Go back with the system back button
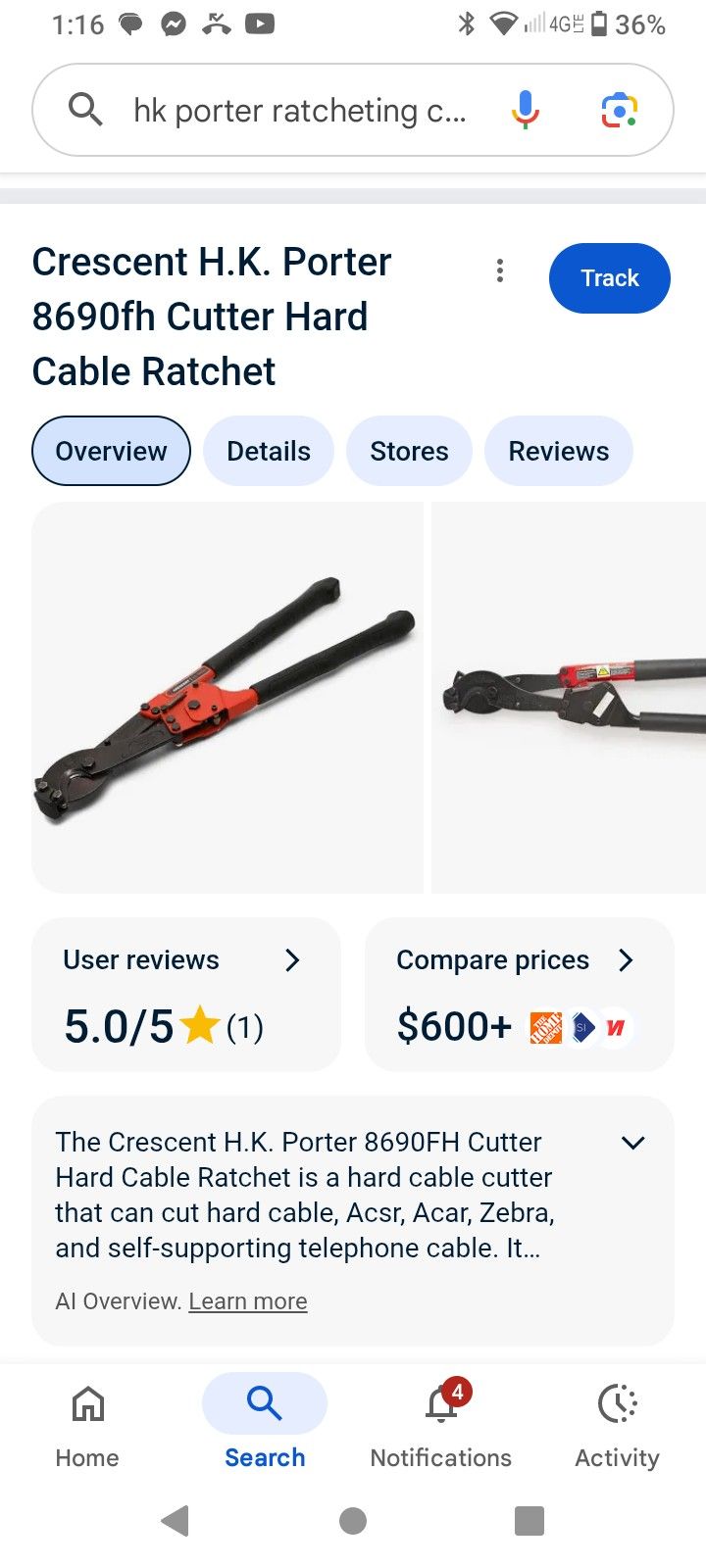The height and width of the screenshot is (1568, 706). coord(175,1521)
